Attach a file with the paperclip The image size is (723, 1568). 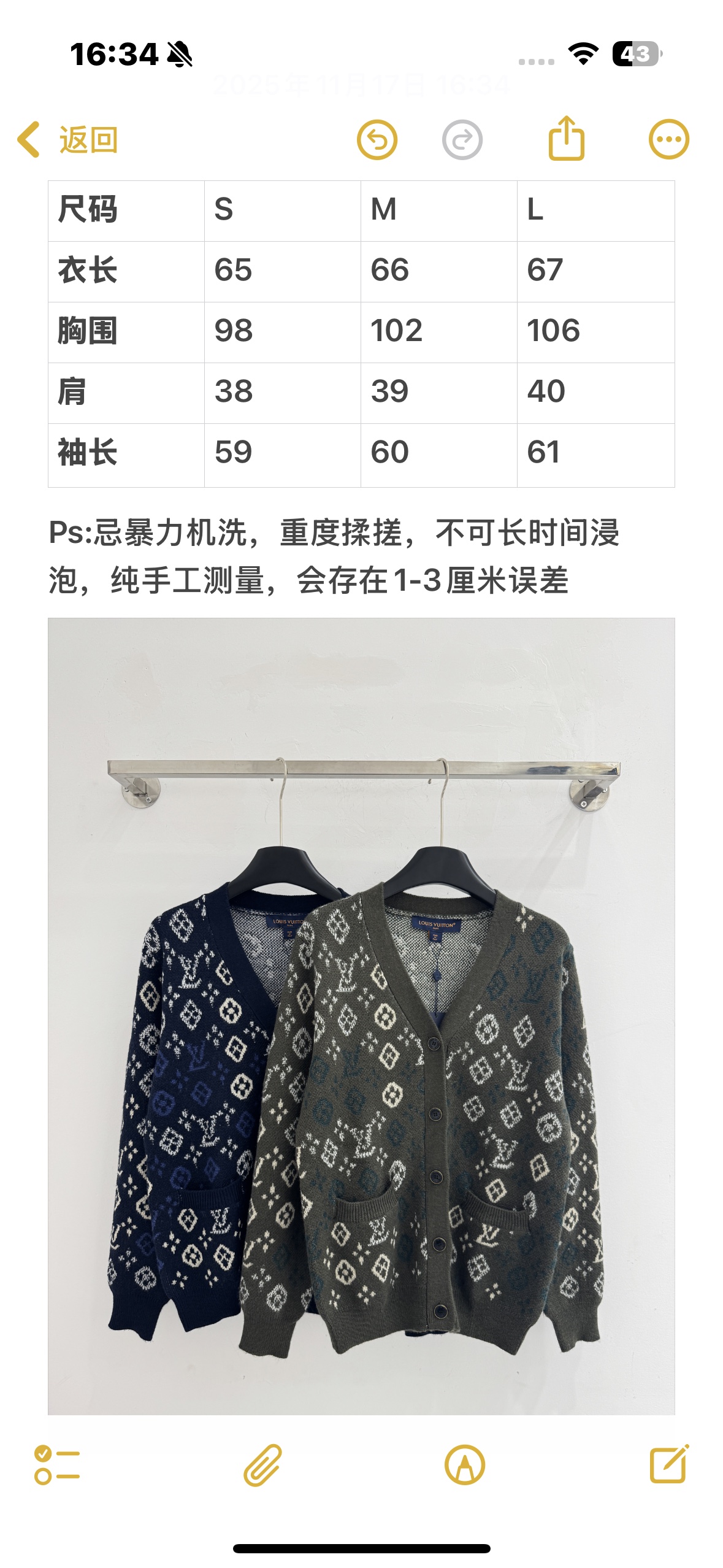click(x=262, y=1465)
